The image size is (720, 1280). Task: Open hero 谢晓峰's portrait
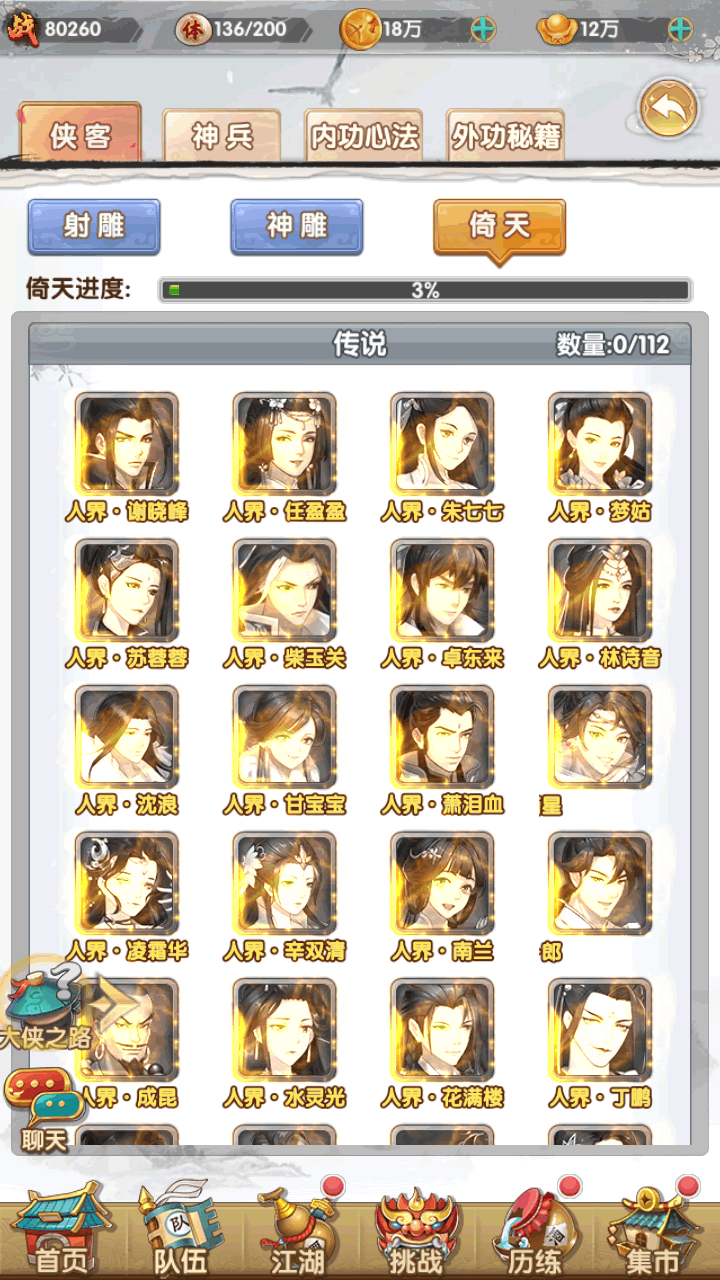click(127, 443)
